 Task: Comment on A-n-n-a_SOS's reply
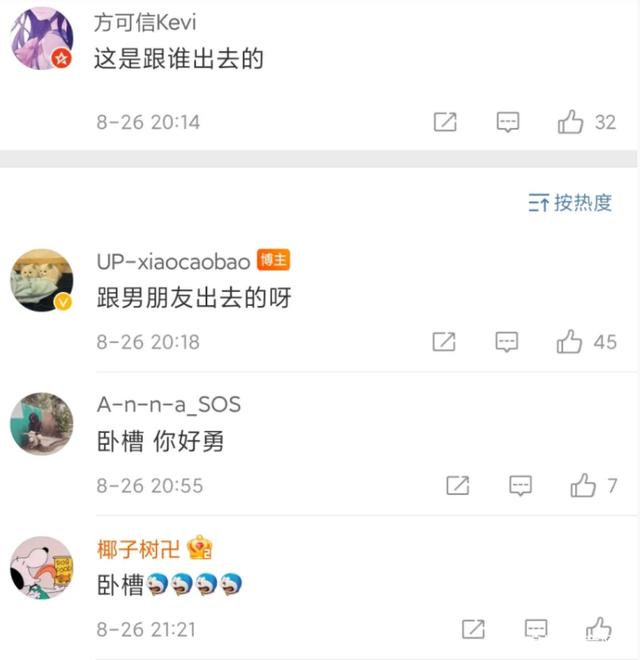click(x=520, y=485)
